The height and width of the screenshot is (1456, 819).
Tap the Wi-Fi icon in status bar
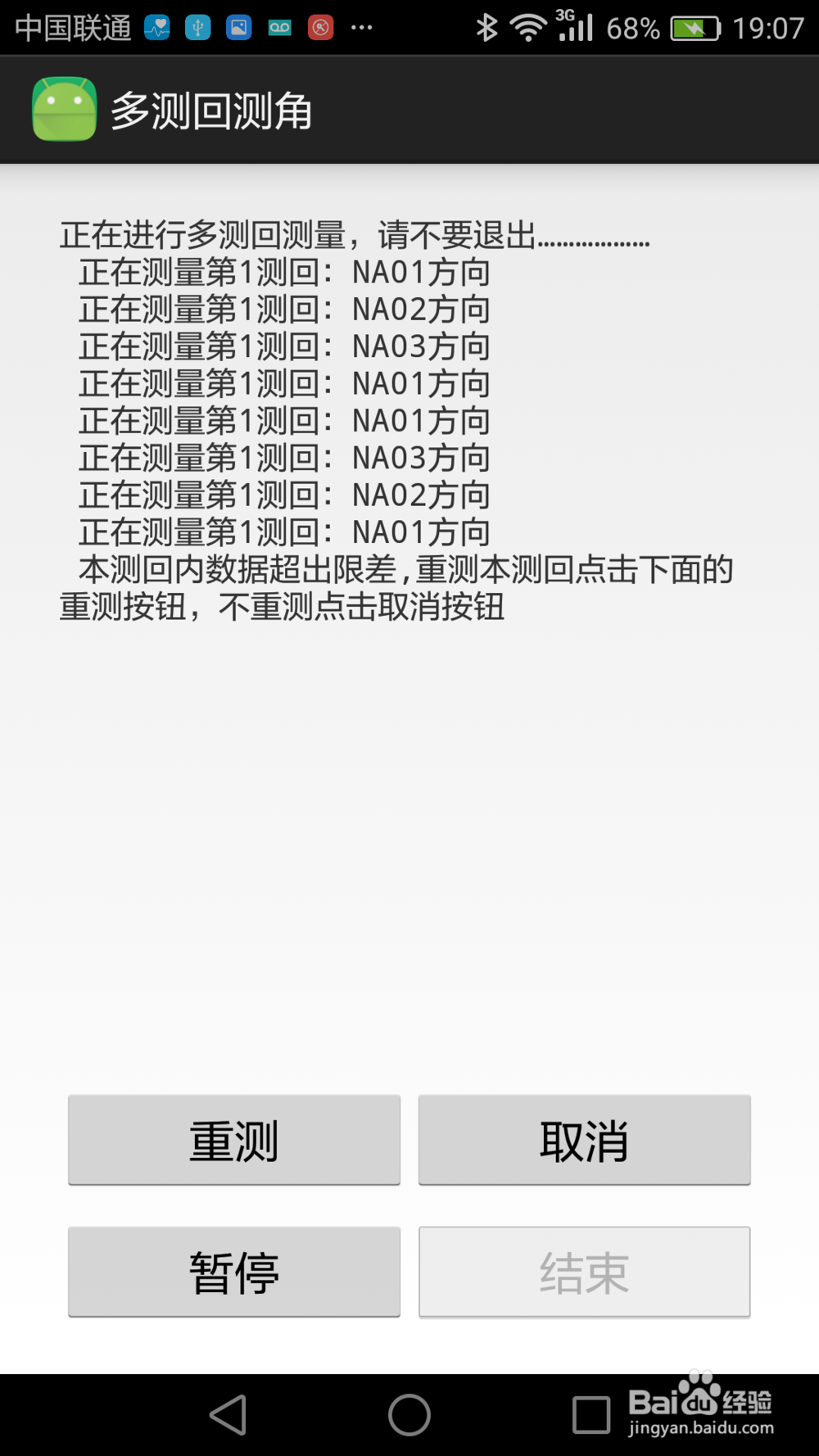[528, 27]
